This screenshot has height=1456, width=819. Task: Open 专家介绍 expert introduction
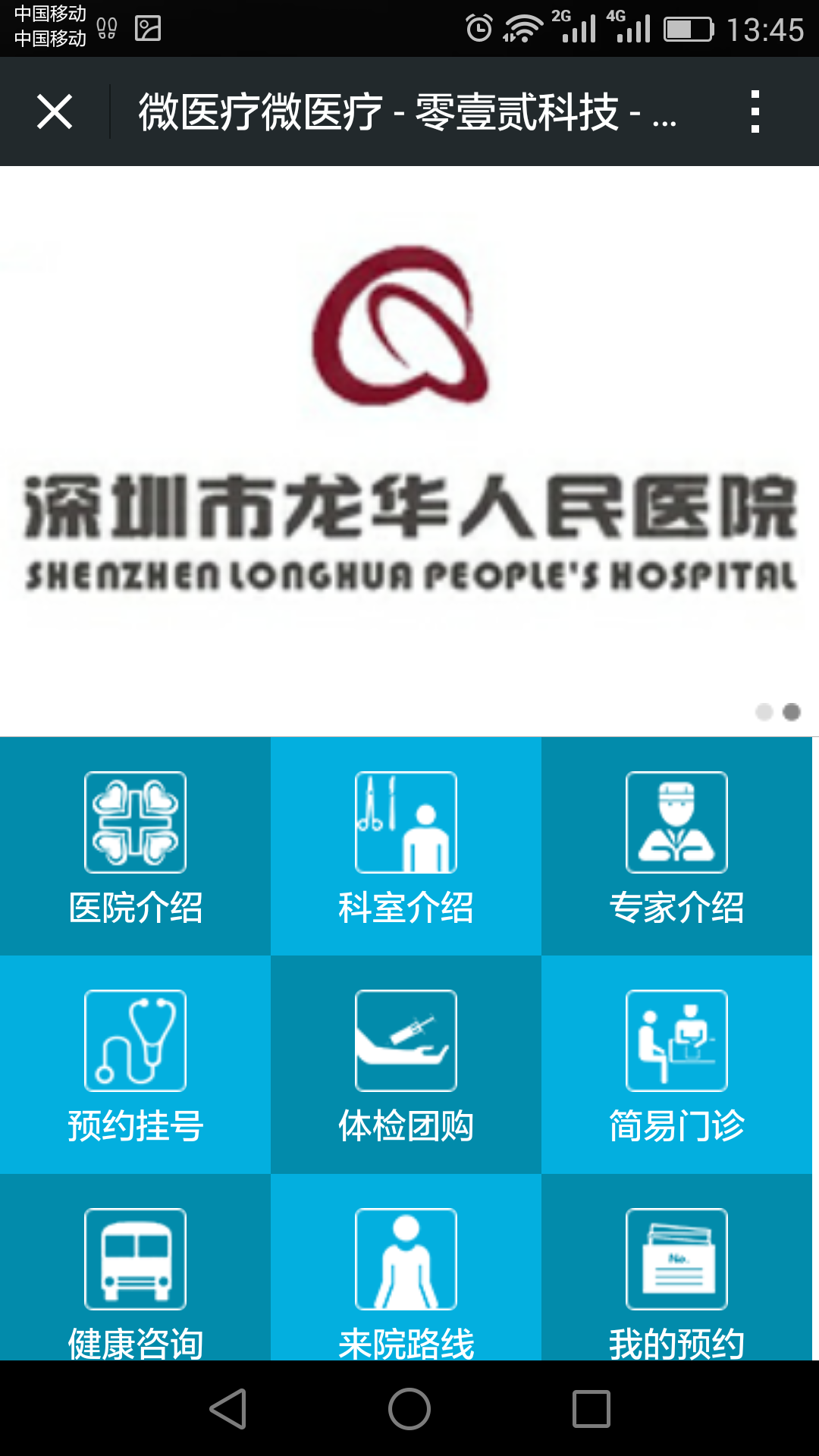[x=676, y=846]
